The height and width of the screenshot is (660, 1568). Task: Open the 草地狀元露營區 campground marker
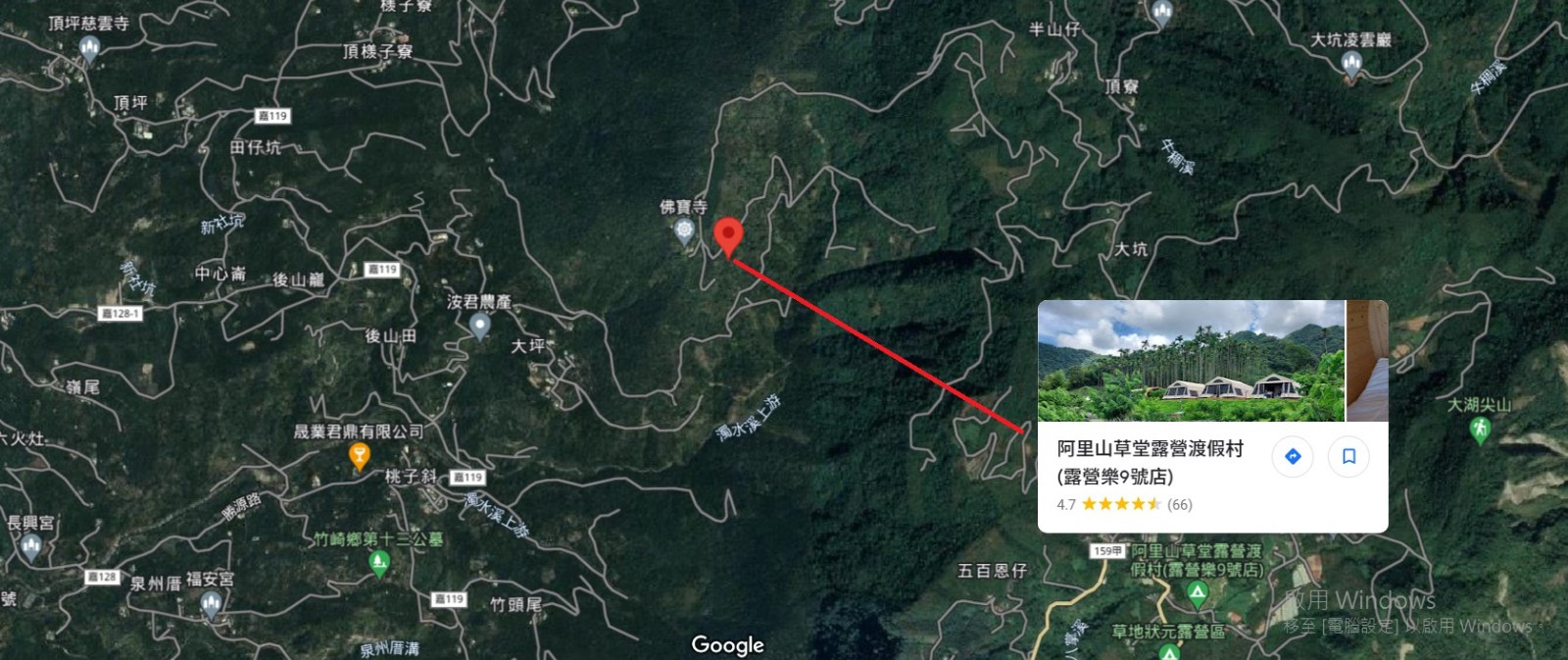[1168, 651]
